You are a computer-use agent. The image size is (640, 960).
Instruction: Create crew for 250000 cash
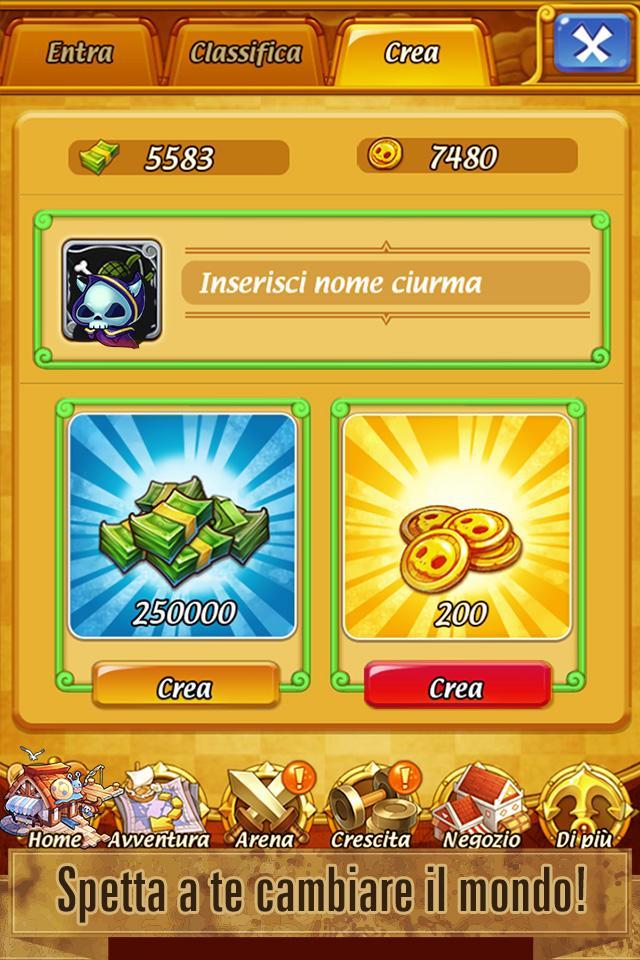pyautogui.click(x=185, y=687)
